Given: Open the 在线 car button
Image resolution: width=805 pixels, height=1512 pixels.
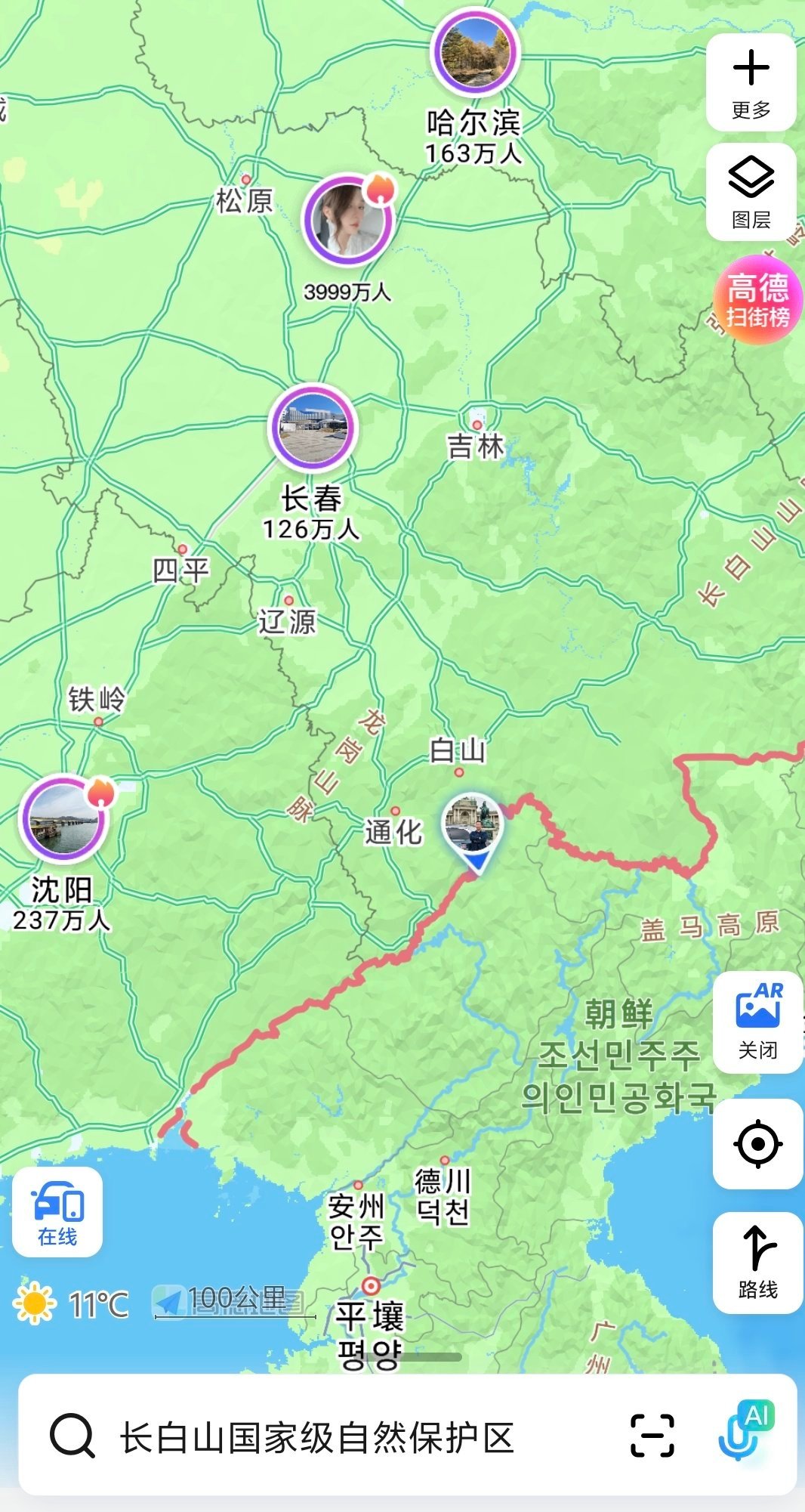Looking at the screenshot, I should coord(57,1212).
